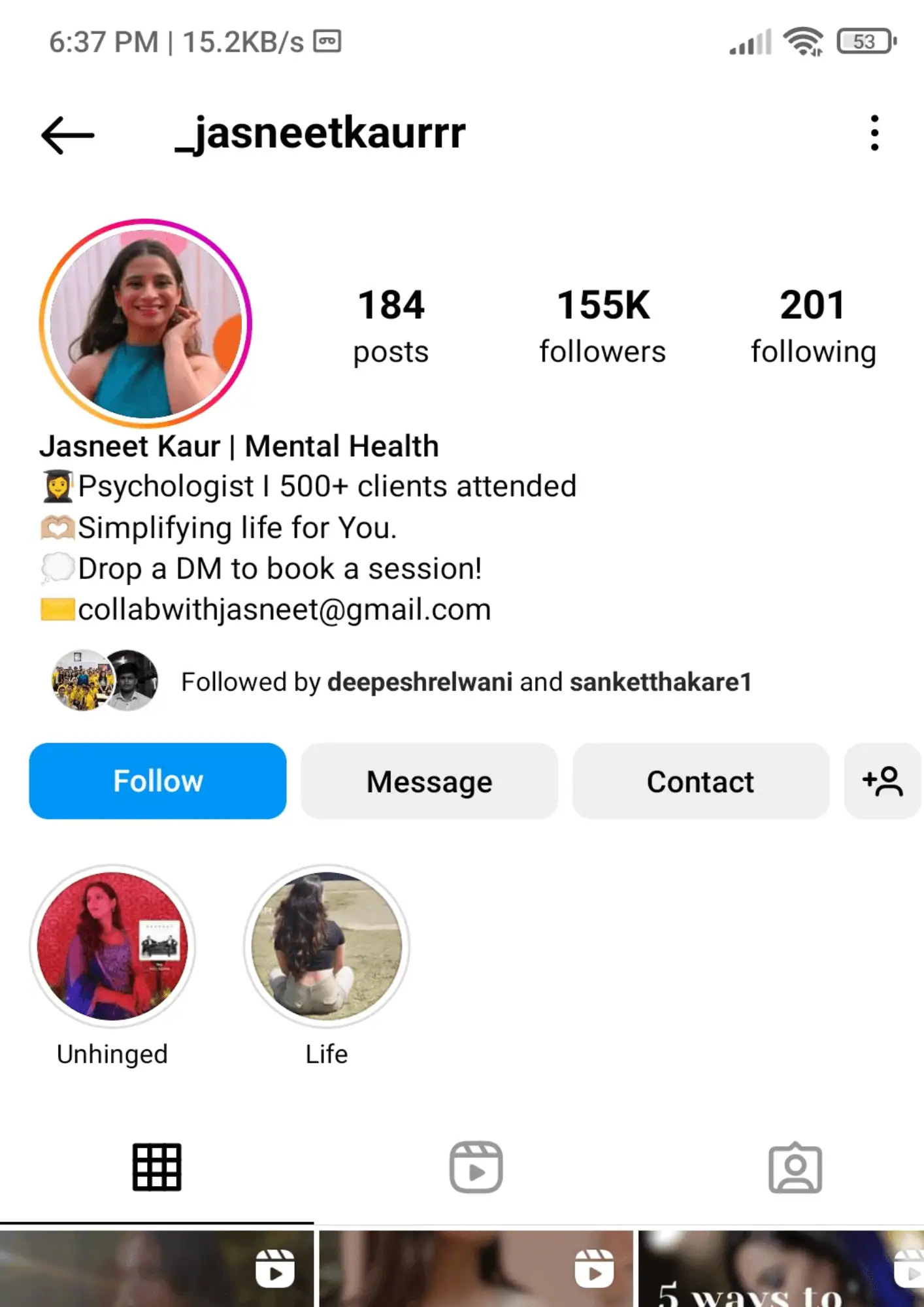View the profile picture story
The image size is (924, 1307).
pos(146,323)
